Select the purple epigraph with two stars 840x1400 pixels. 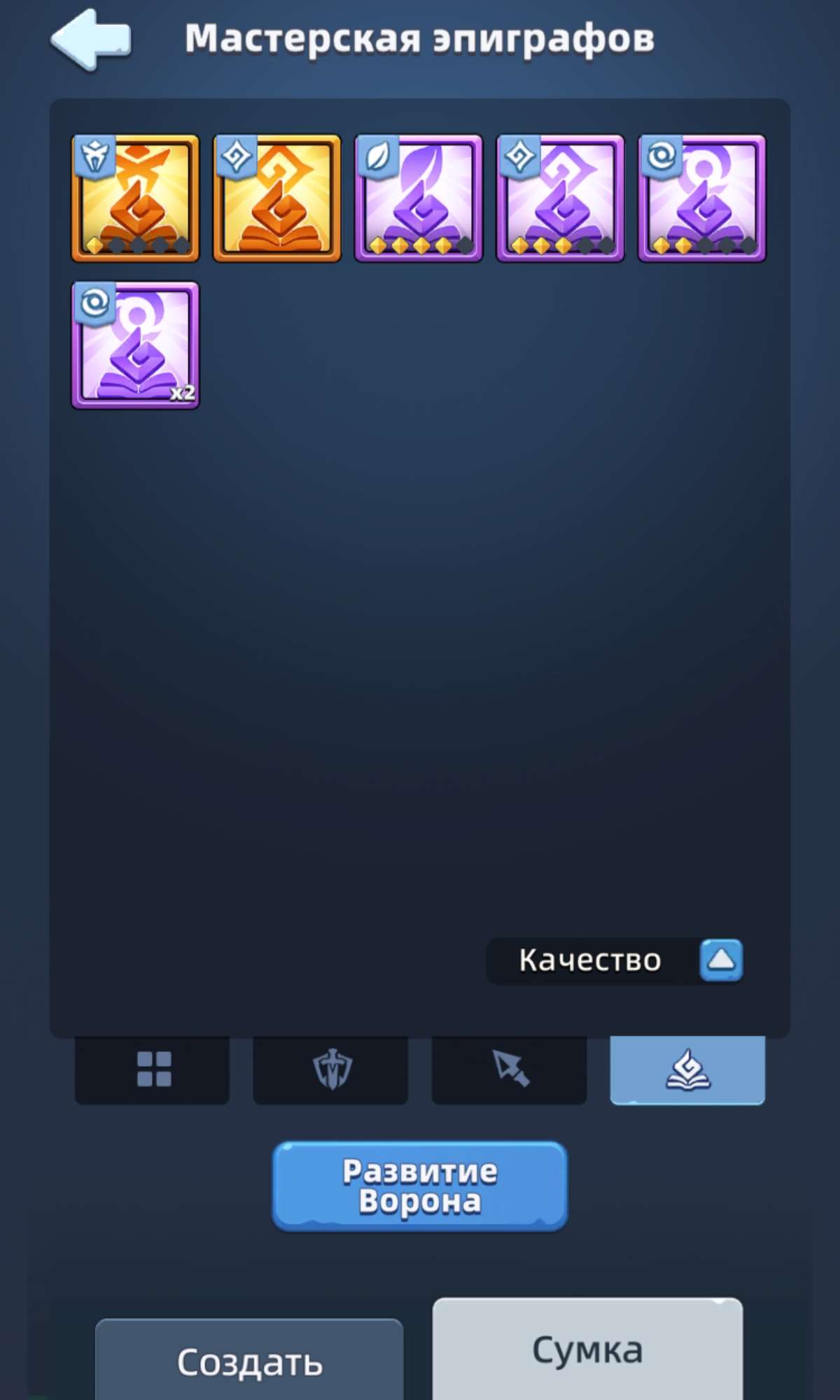pos(702,198)
